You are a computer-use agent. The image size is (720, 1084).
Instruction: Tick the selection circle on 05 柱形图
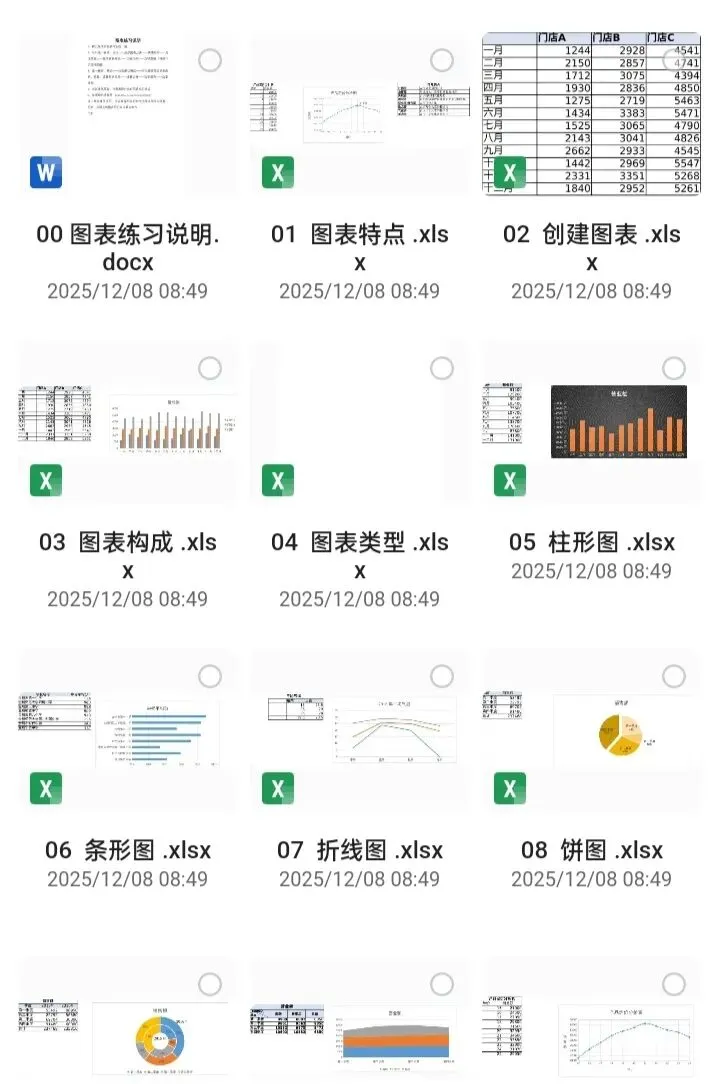674,369
